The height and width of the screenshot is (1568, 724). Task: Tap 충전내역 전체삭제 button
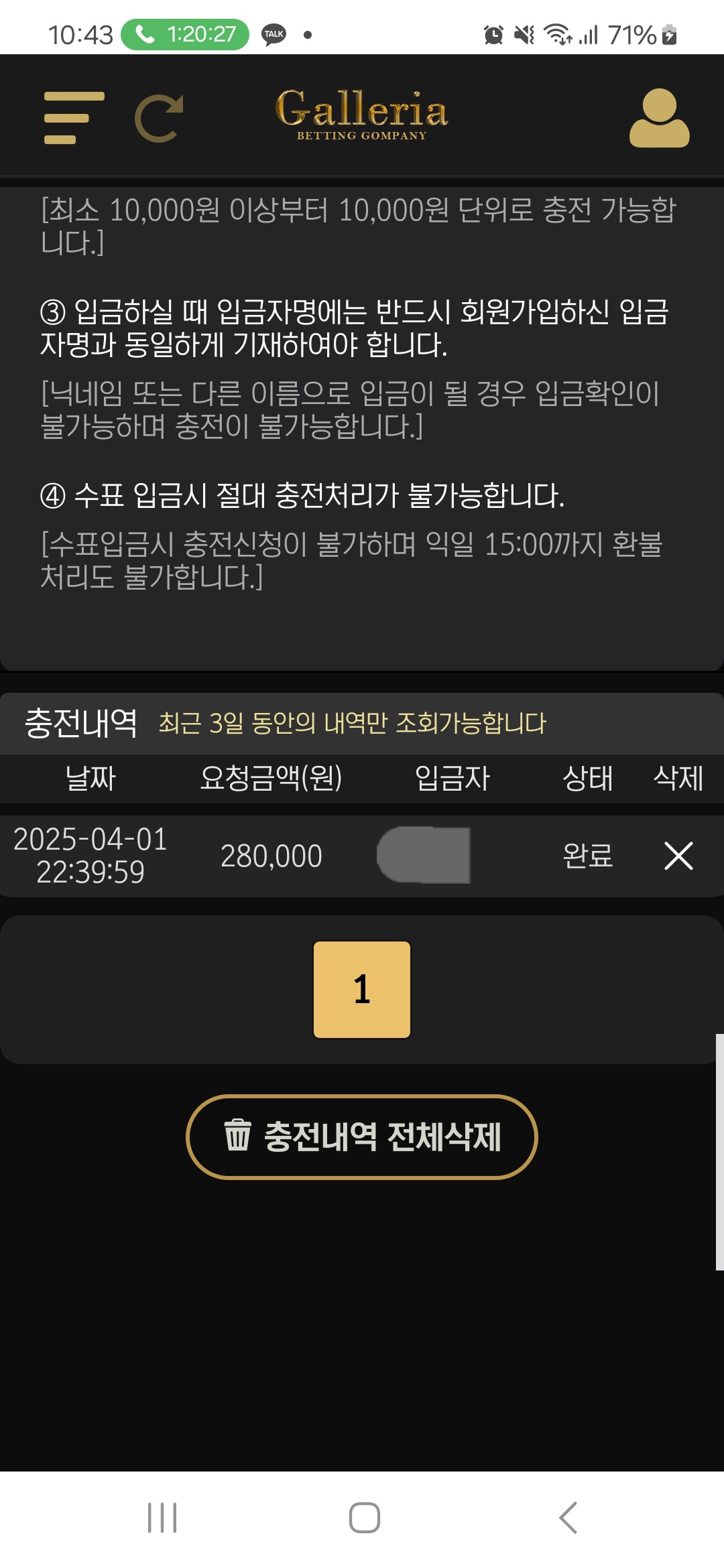[362, 1136]
